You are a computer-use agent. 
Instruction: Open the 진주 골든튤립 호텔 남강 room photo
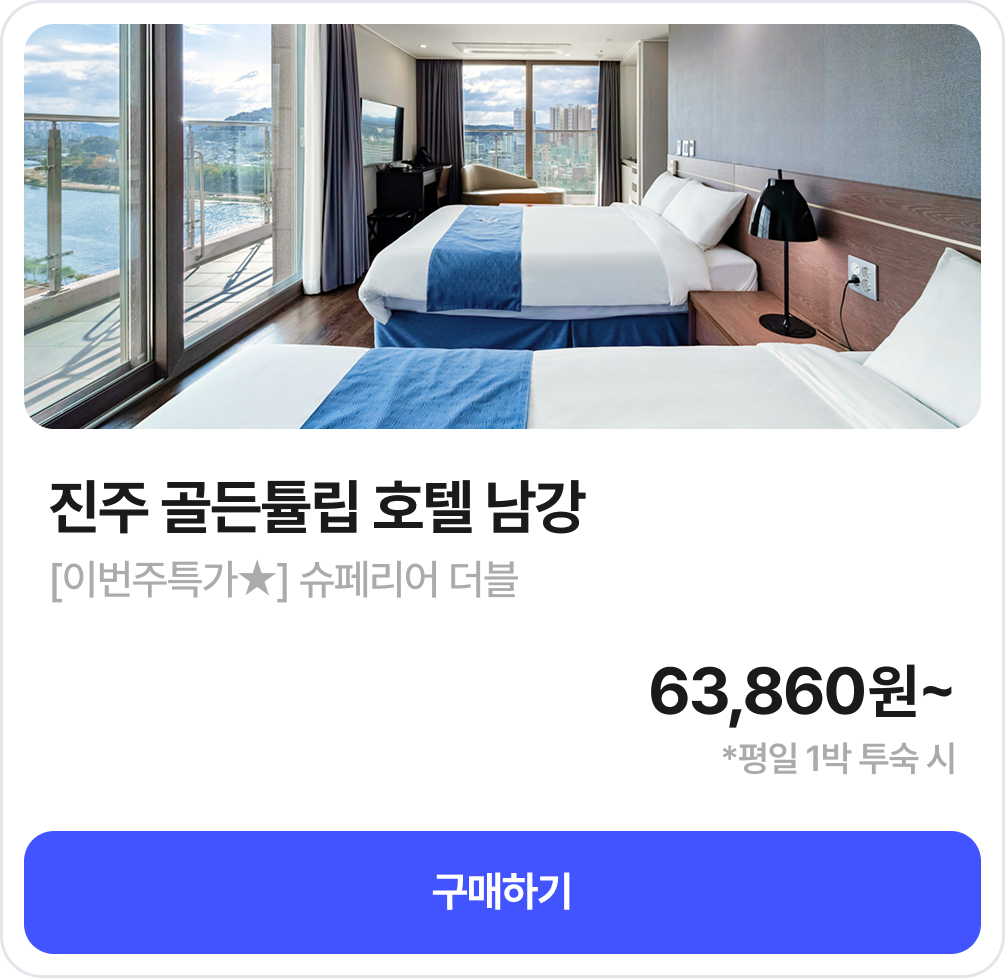[x=502, y=226]
